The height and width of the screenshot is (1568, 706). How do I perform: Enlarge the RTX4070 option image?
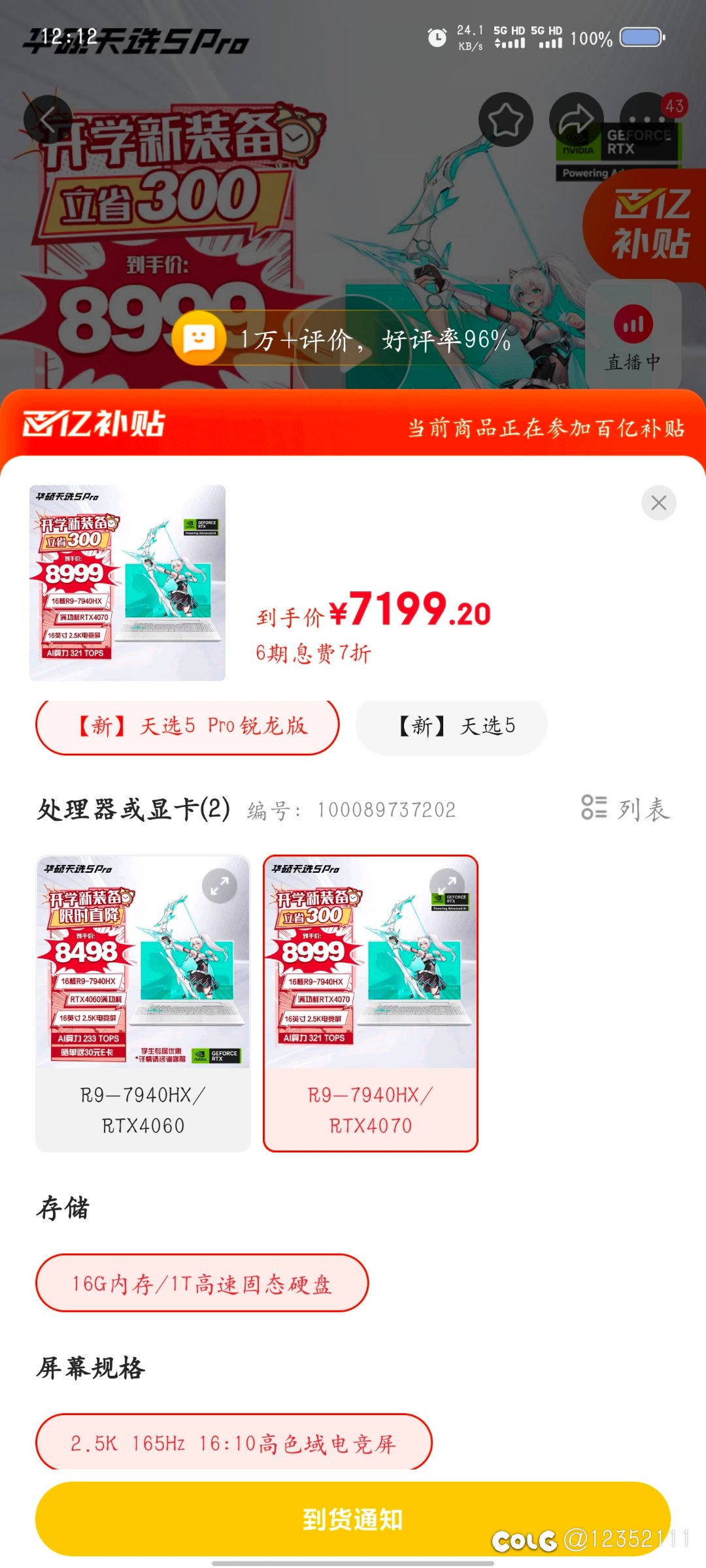447,886
